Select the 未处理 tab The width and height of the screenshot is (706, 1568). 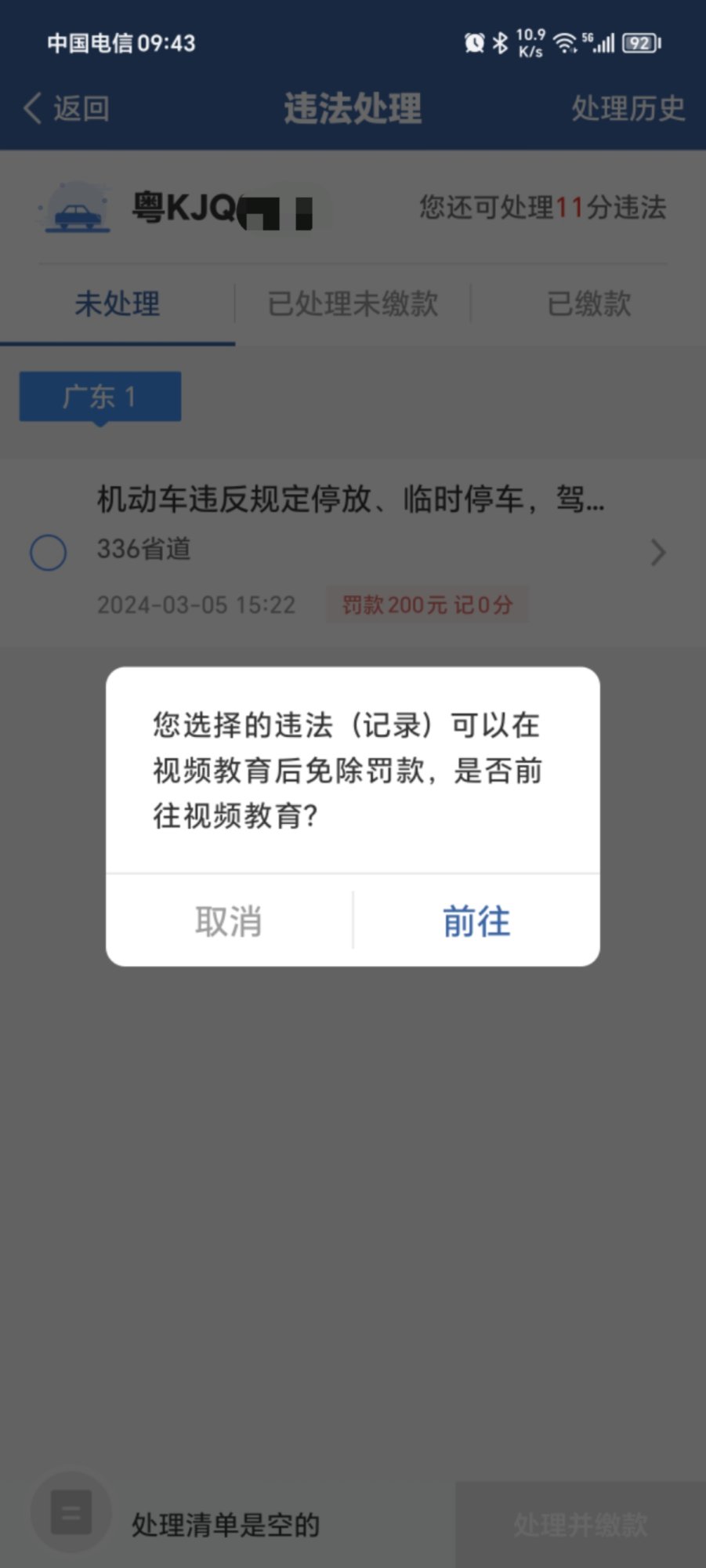coord(118,303)
